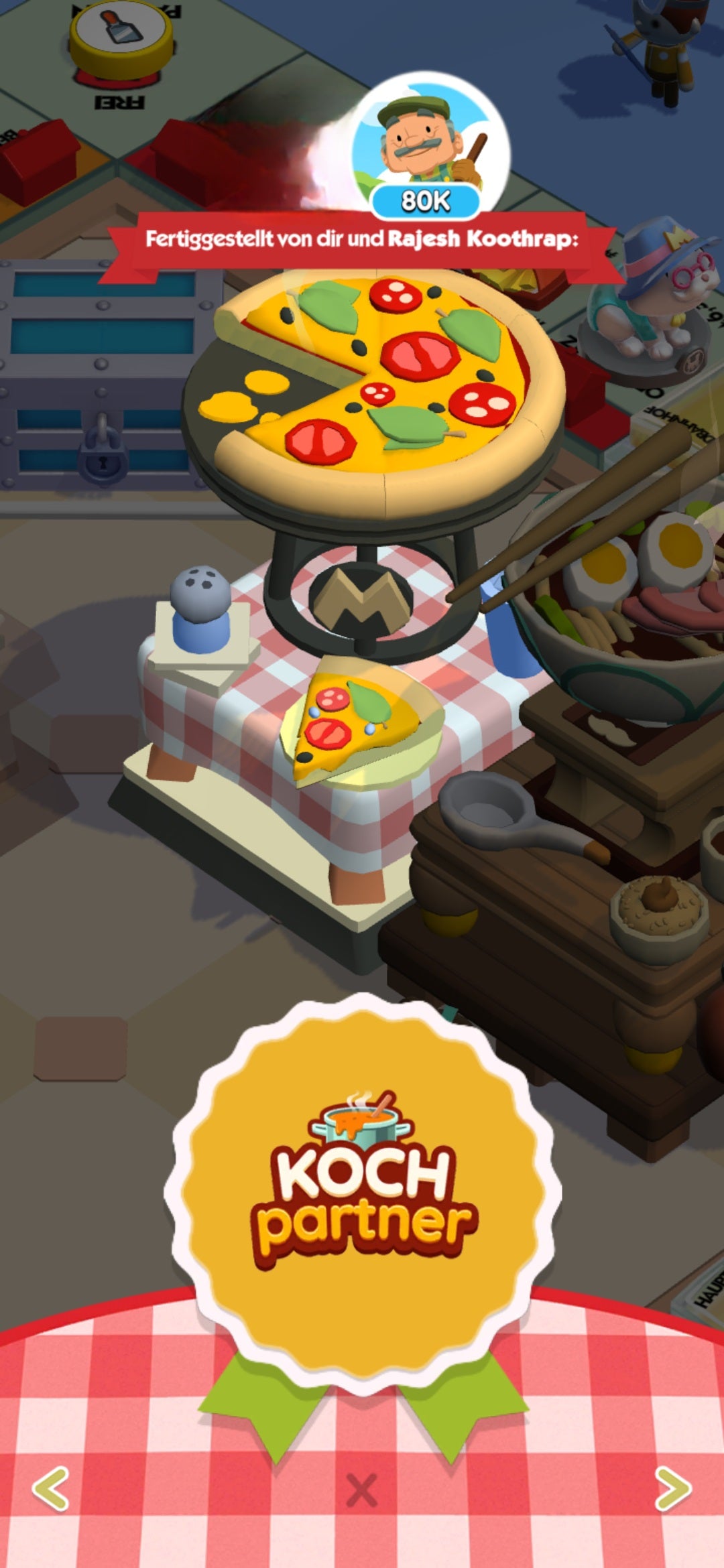Go to the previous partner dish
This screenshot has width=724, height=1568.
point(51,1489)
